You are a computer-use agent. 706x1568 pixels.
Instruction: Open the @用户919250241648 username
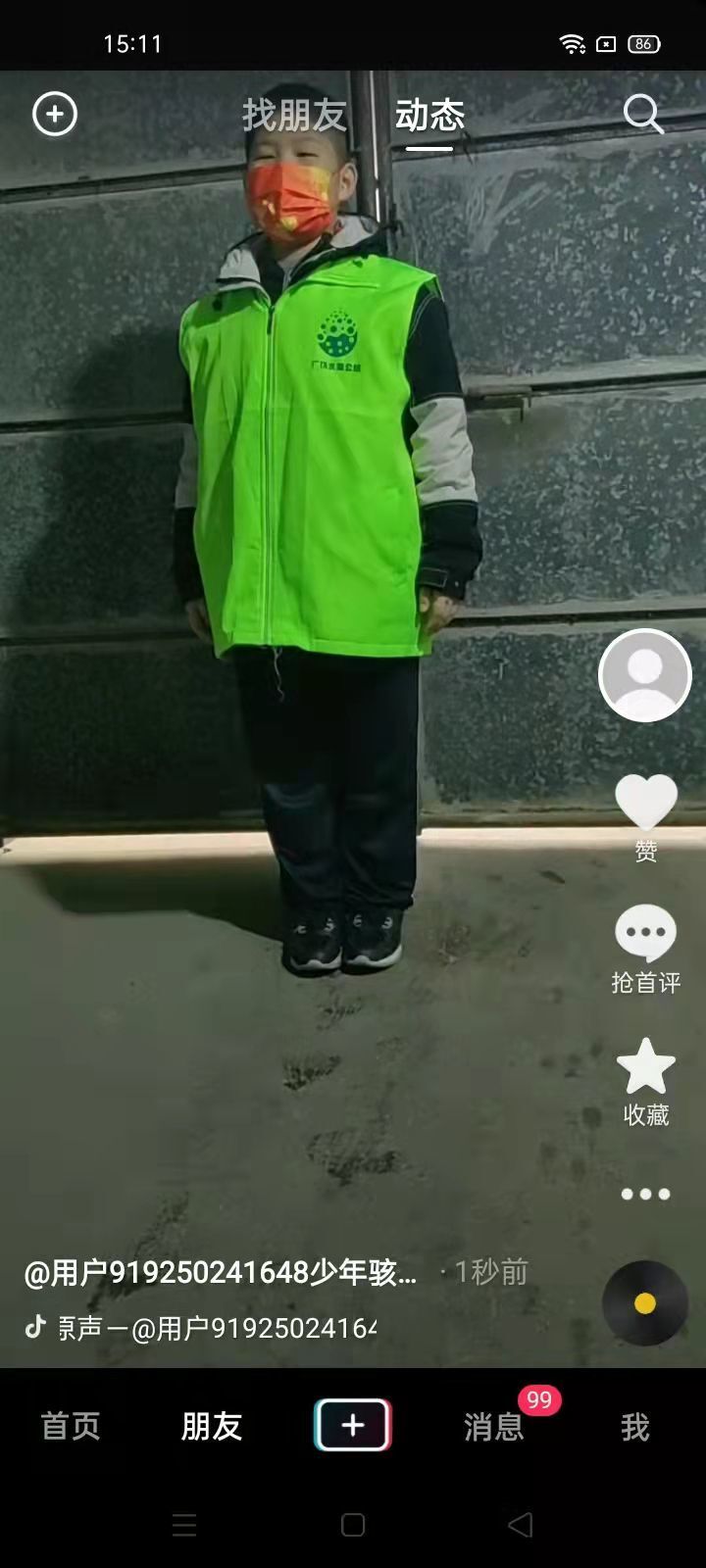click(167, 1272)
